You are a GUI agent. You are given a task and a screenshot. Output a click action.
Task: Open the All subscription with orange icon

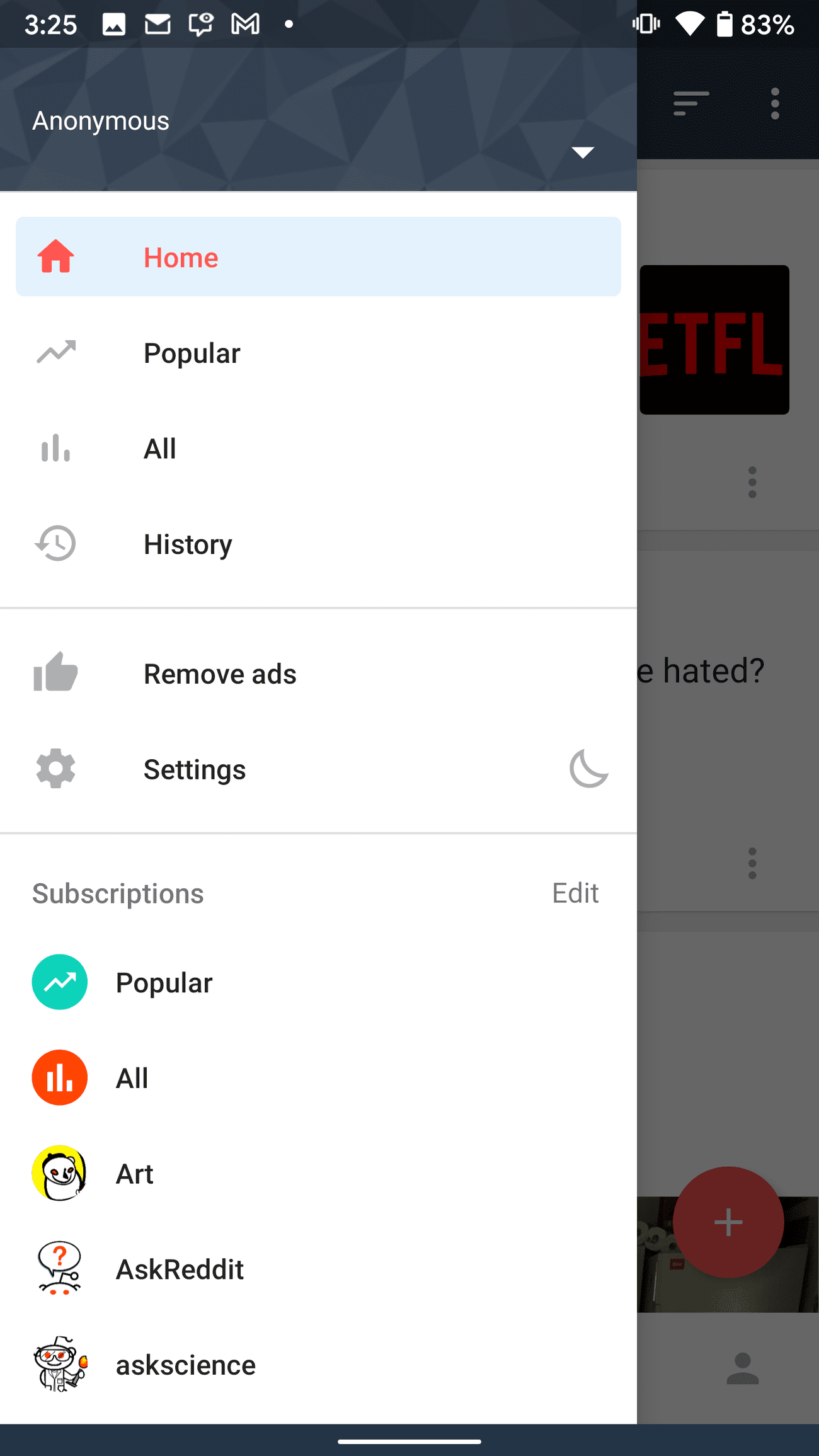(x=132, y=1078)
